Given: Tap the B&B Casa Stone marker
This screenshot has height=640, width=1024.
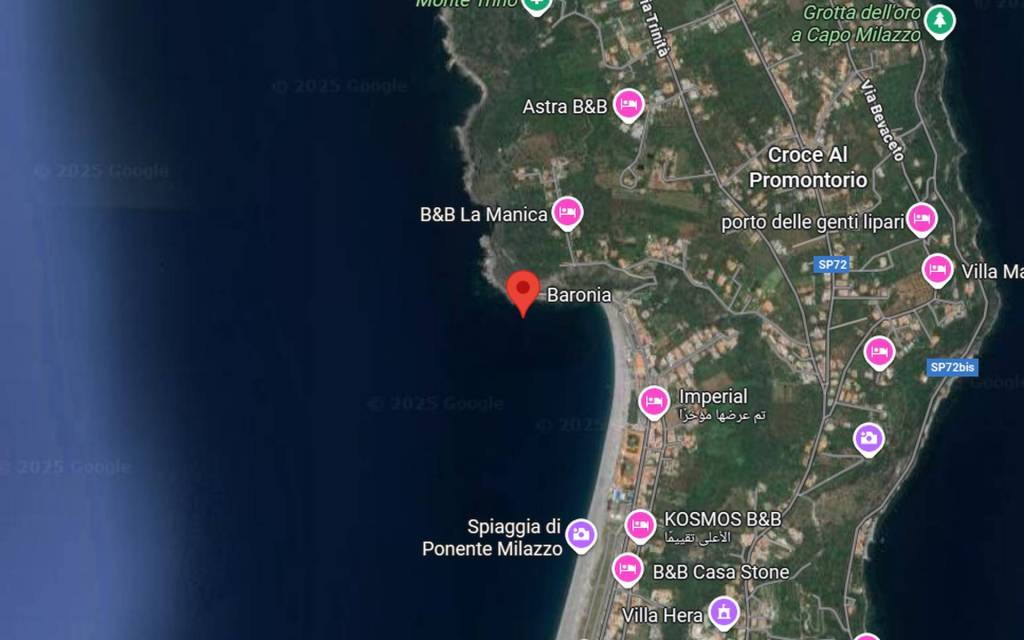Looking at the screenshot, I should (627, 569).
